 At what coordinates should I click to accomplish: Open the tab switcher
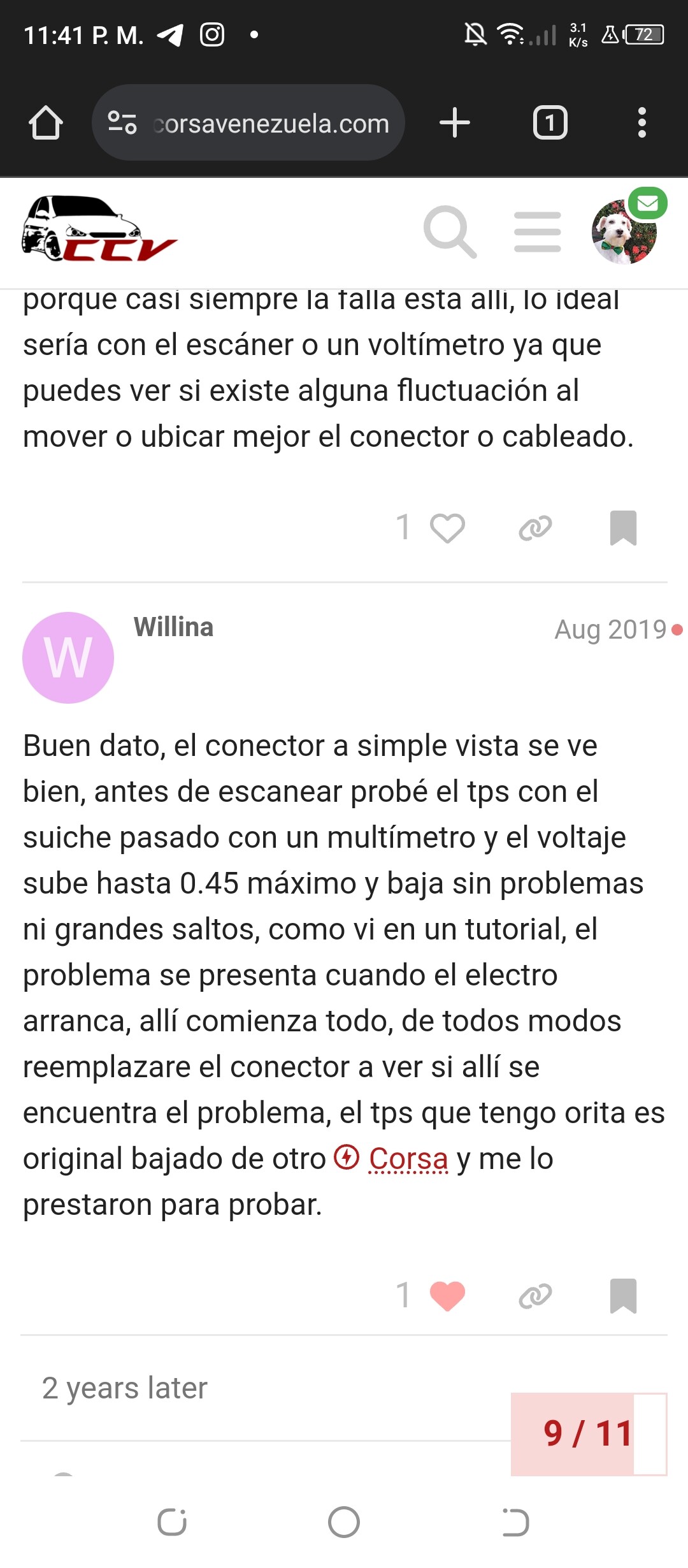(x=550, y=122)
